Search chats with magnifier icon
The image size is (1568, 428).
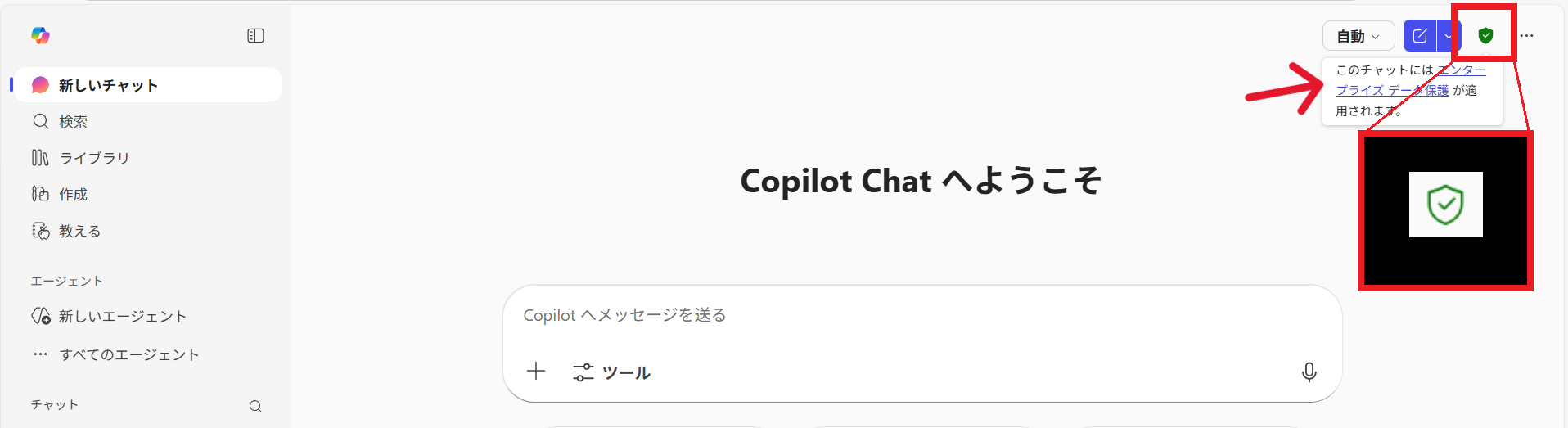pyautogui.click(x=255, y=407)
